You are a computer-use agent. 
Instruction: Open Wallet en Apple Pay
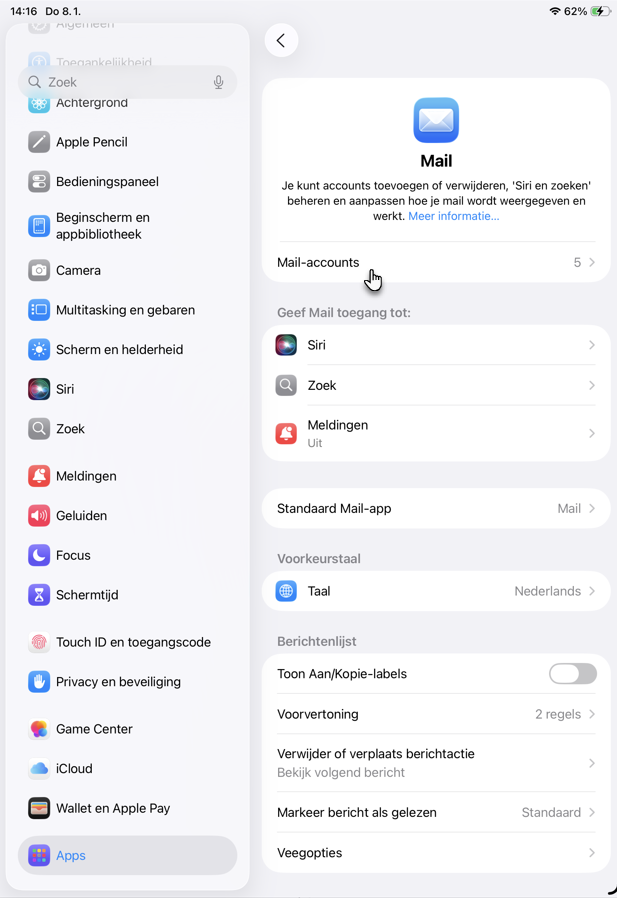[x=112, y=808]
